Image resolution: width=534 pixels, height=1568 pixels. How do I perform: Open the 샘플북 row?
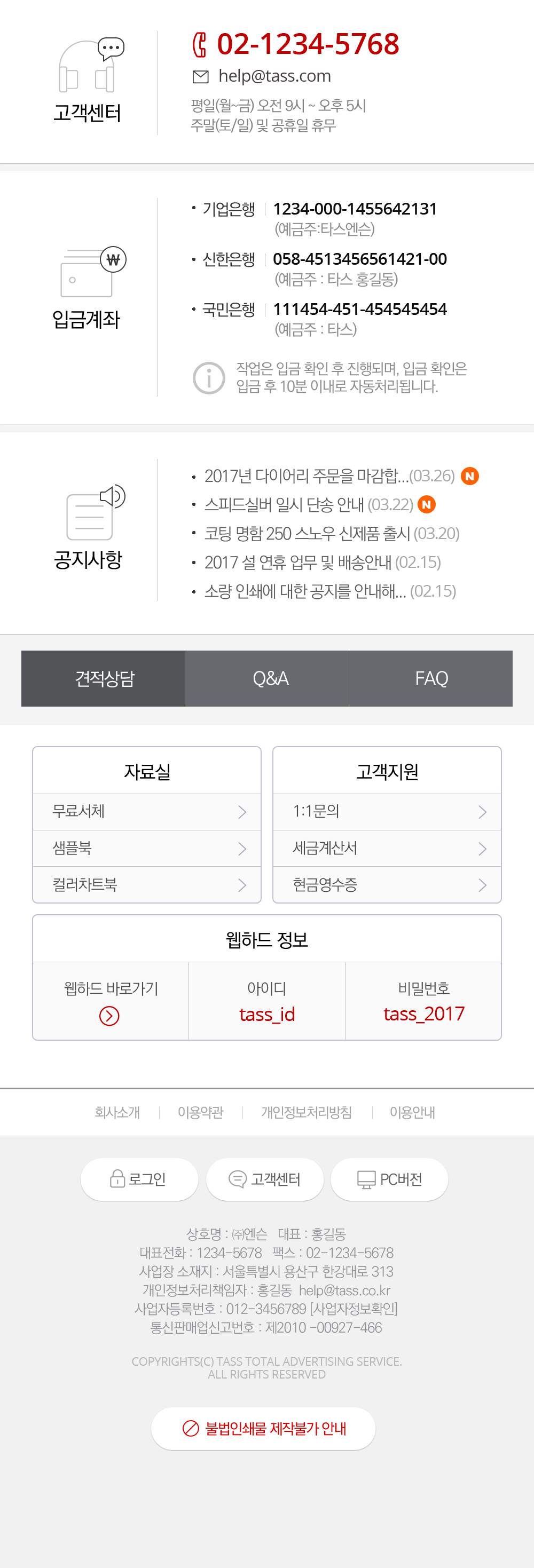pyautogui.click(x=147, y=848)
